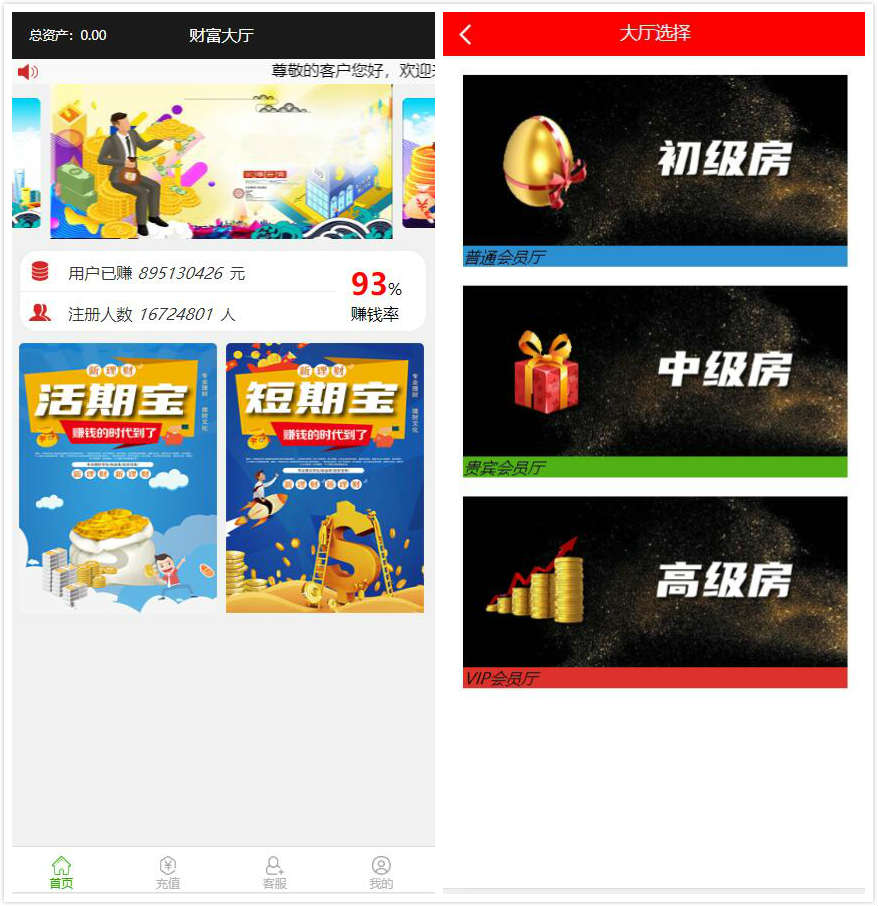The image size is (878, 906).
Task: Switch to the 充值 tab
Action: (x=168, y=872)
